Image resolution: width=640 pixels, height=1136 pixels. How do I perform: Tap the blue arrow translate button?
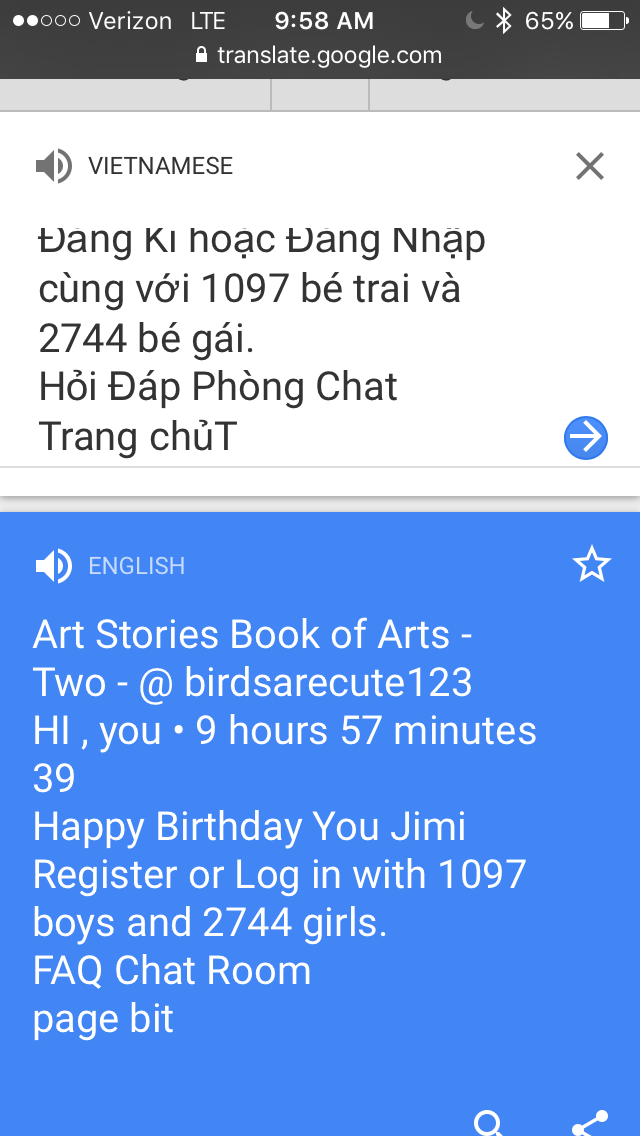(586, 438)
